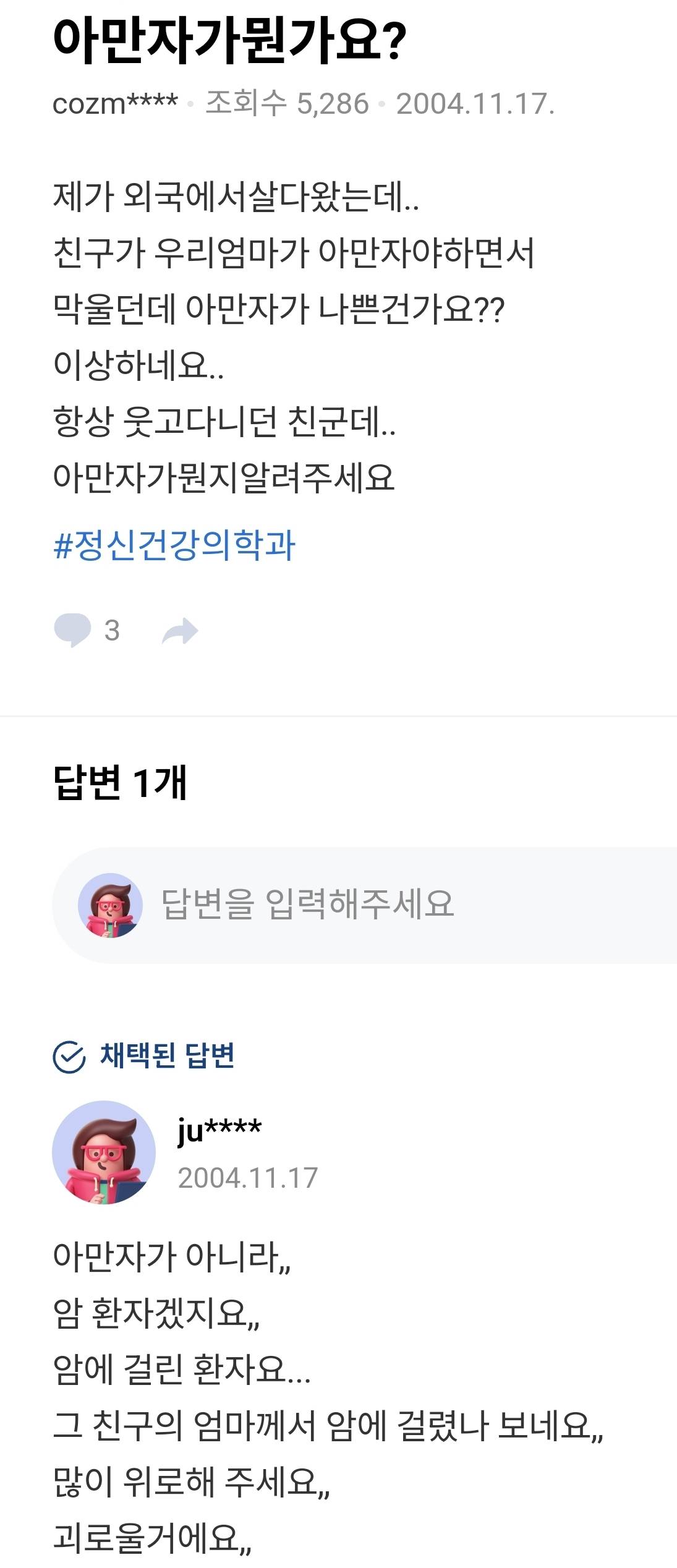Open asker cozm****'s profile
This screenshot has width=677, height=1568.
pyautogui.click(x=116, y=104)
